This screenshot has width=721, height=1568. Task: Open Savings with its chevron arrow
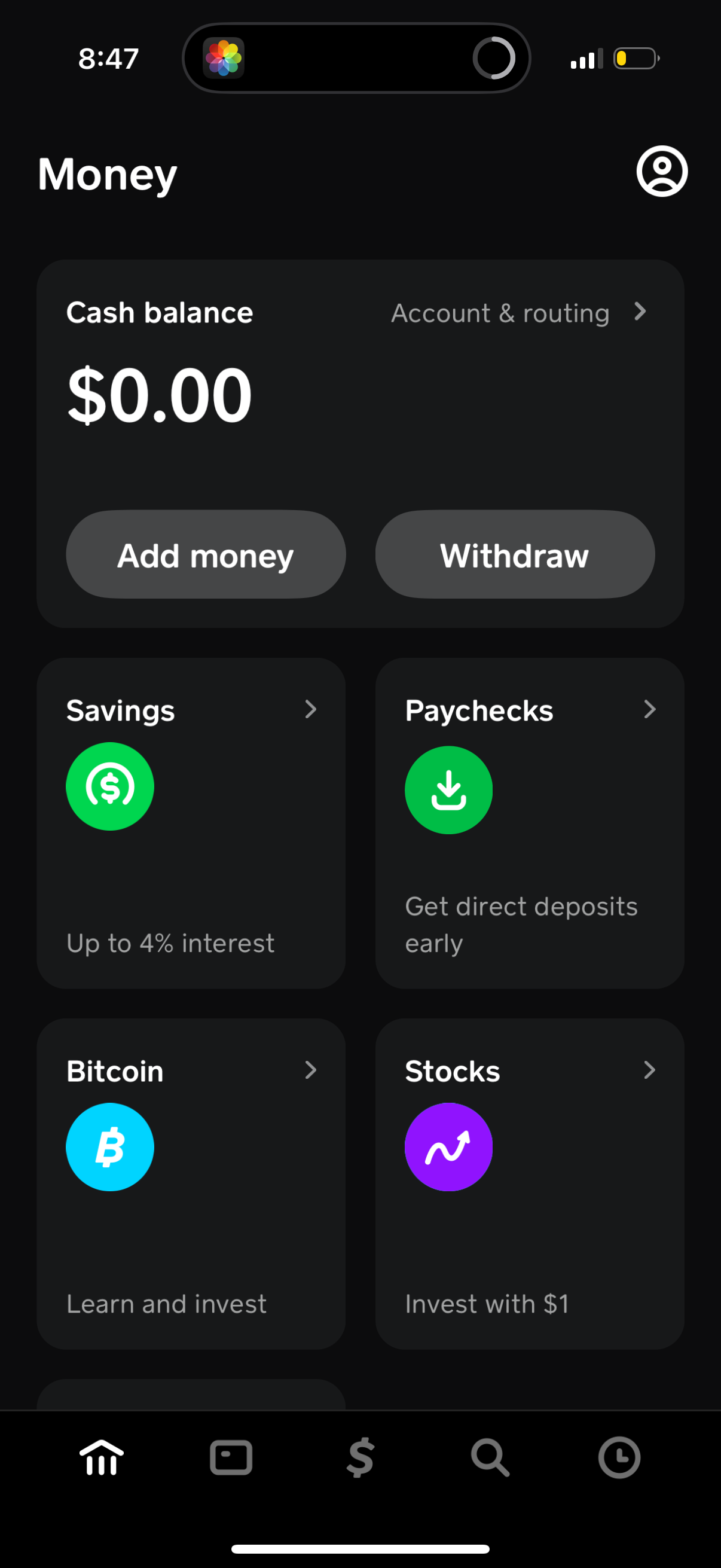pos(311,710)
